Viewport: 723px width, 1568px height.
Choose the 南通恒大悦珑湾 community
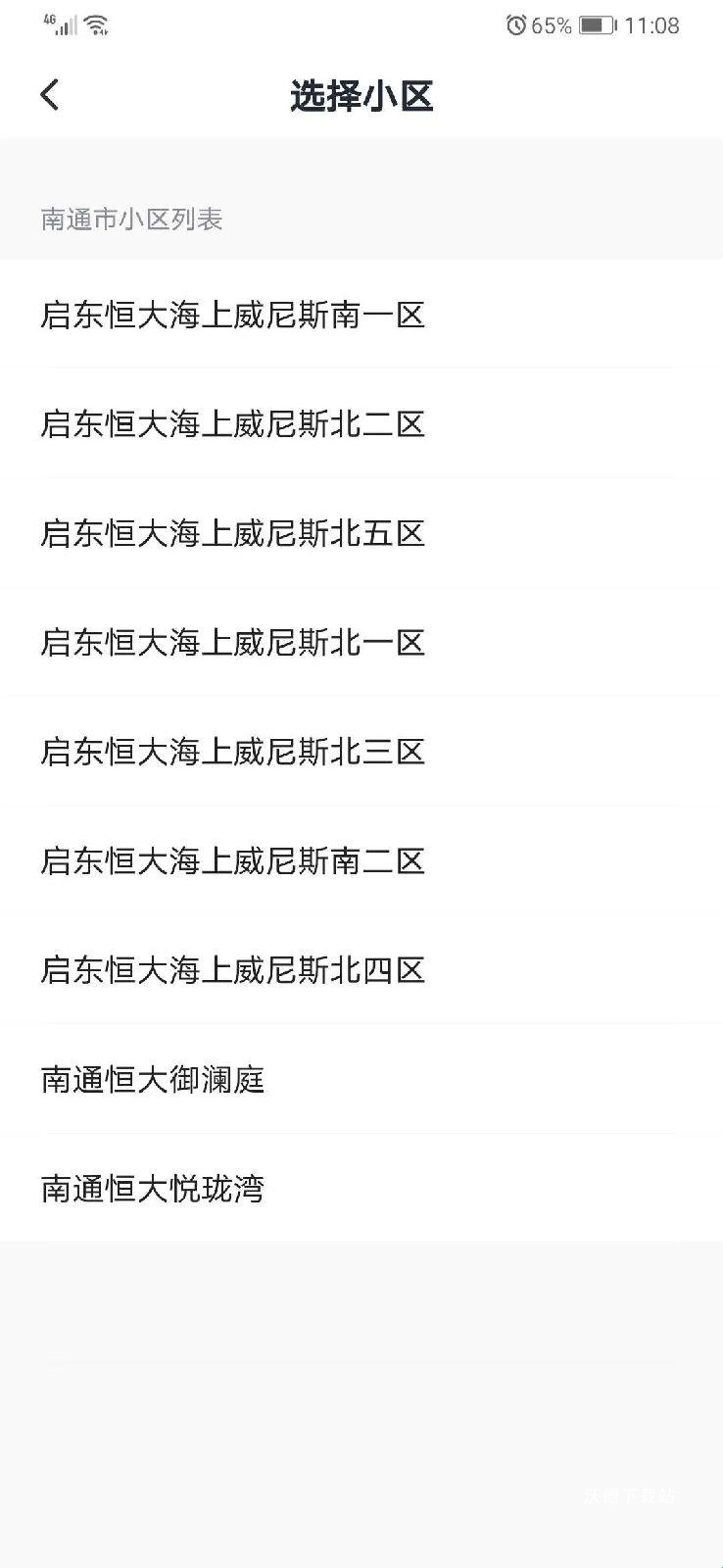(153, 1188)
